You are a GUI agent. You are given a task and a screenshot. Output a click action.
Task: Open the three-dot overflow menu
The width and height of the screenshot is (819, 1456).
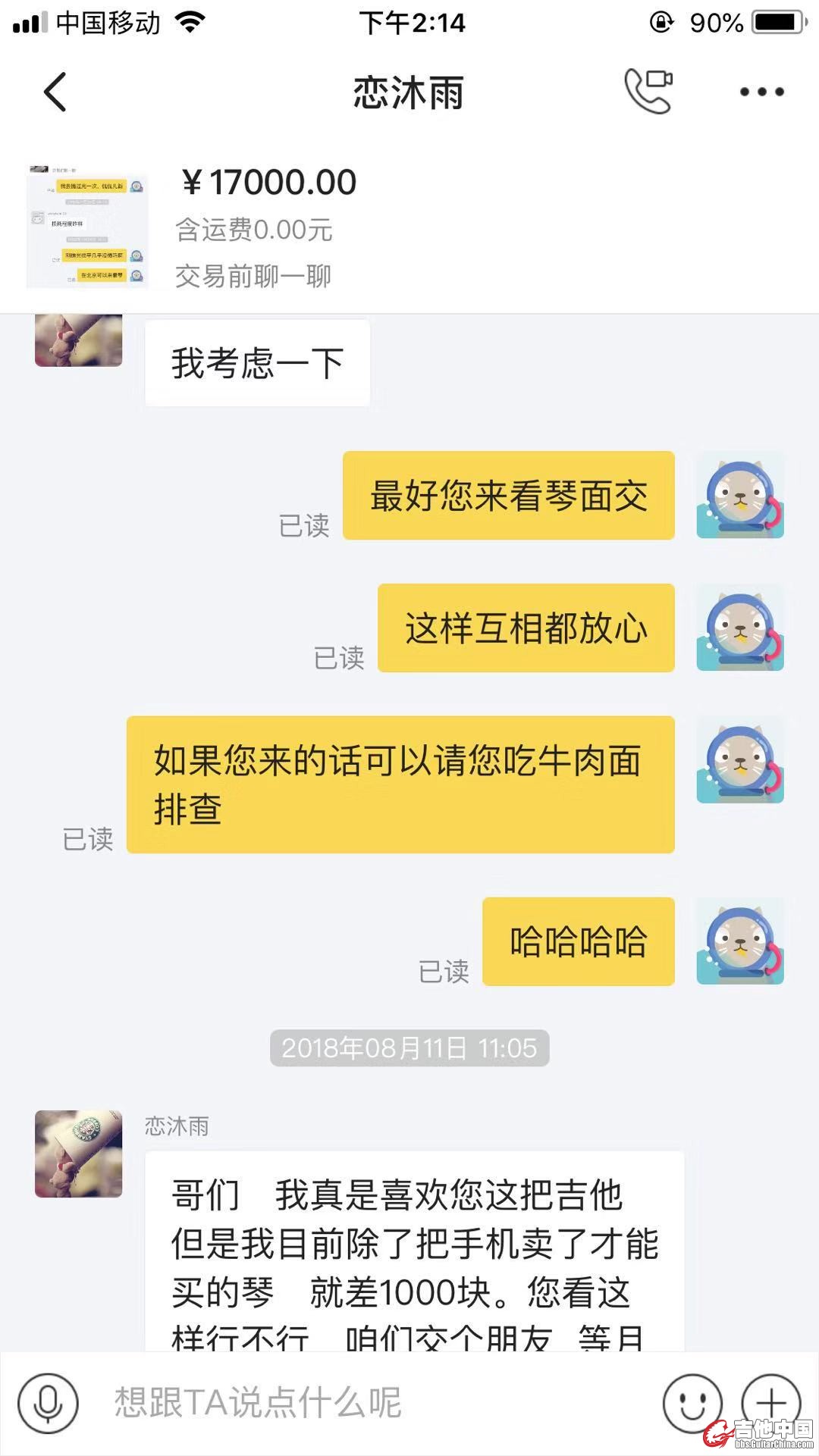[761, 92]
